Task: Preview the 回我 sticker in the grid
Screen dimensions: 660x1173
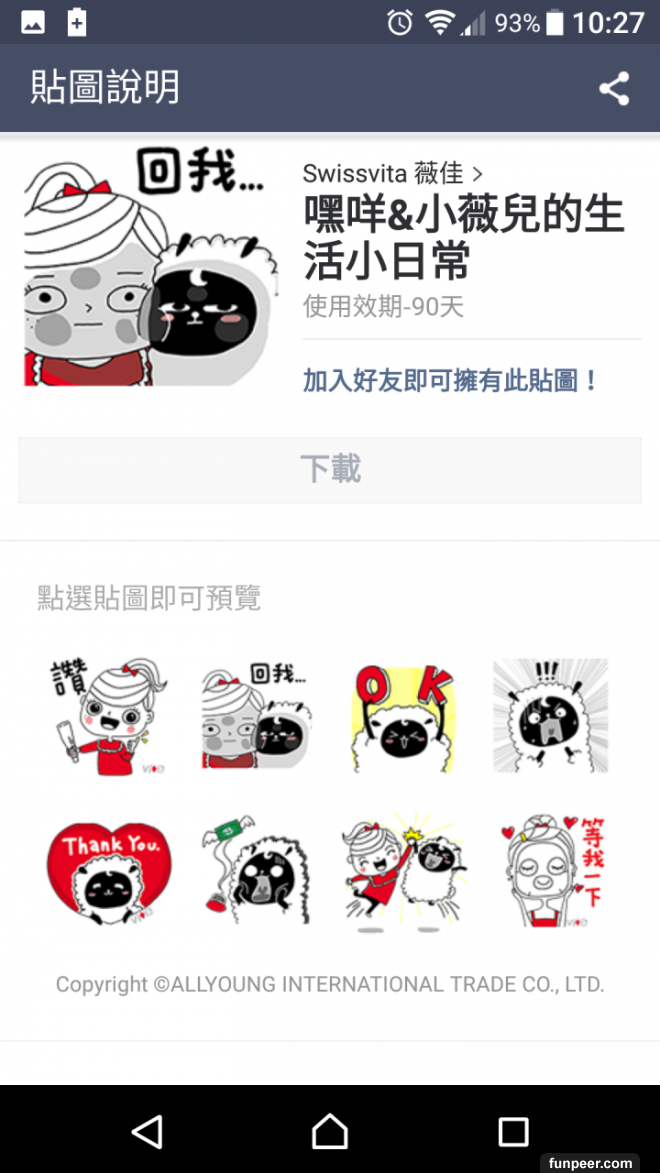Action: (x=257, y=714)
